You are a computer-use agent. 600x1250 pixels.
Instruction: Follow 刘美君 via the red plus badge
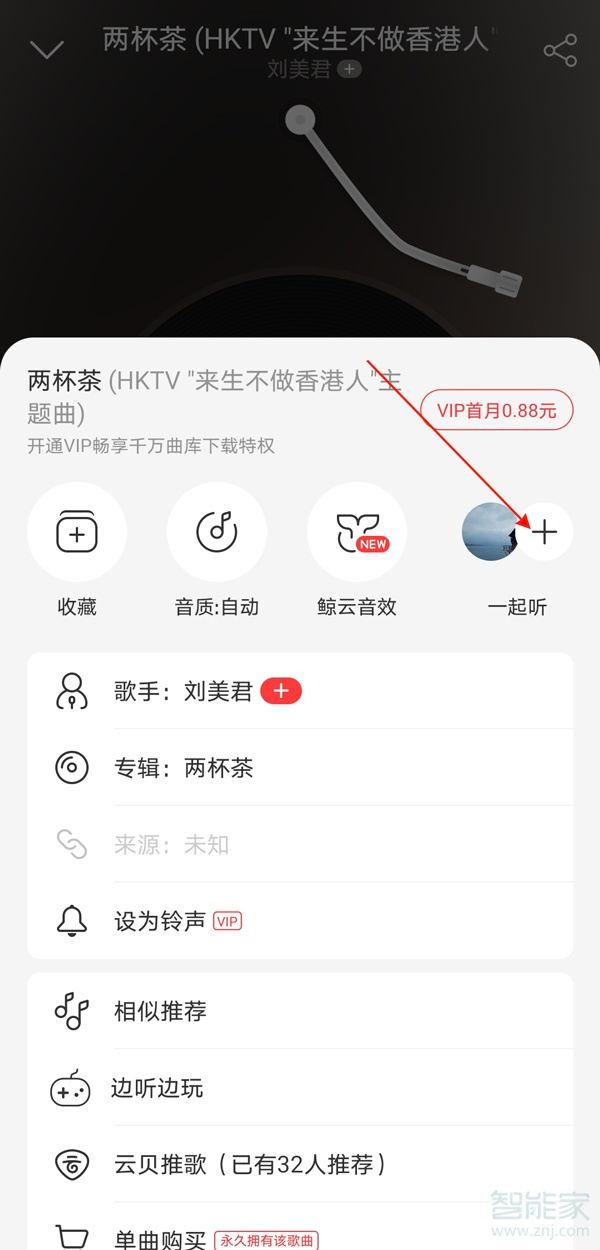click(281, 691)
